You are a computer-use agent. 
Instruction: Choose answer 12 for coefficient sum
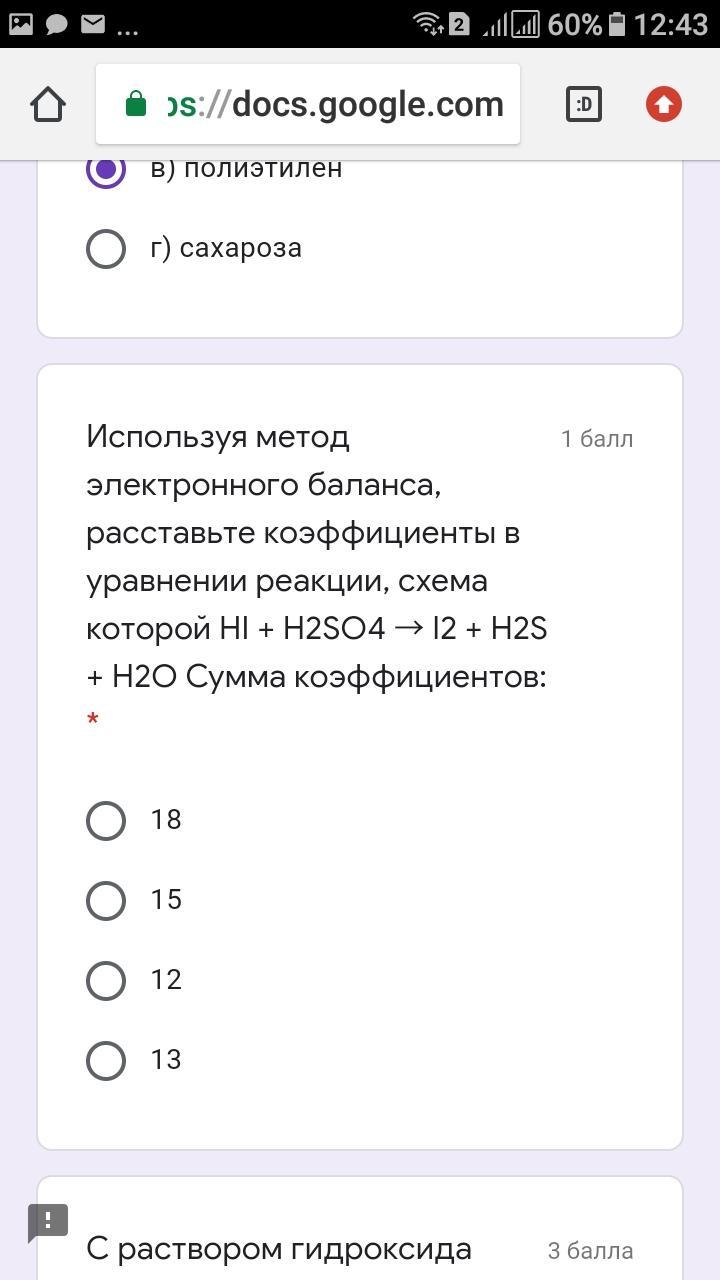tap(106, 980)
